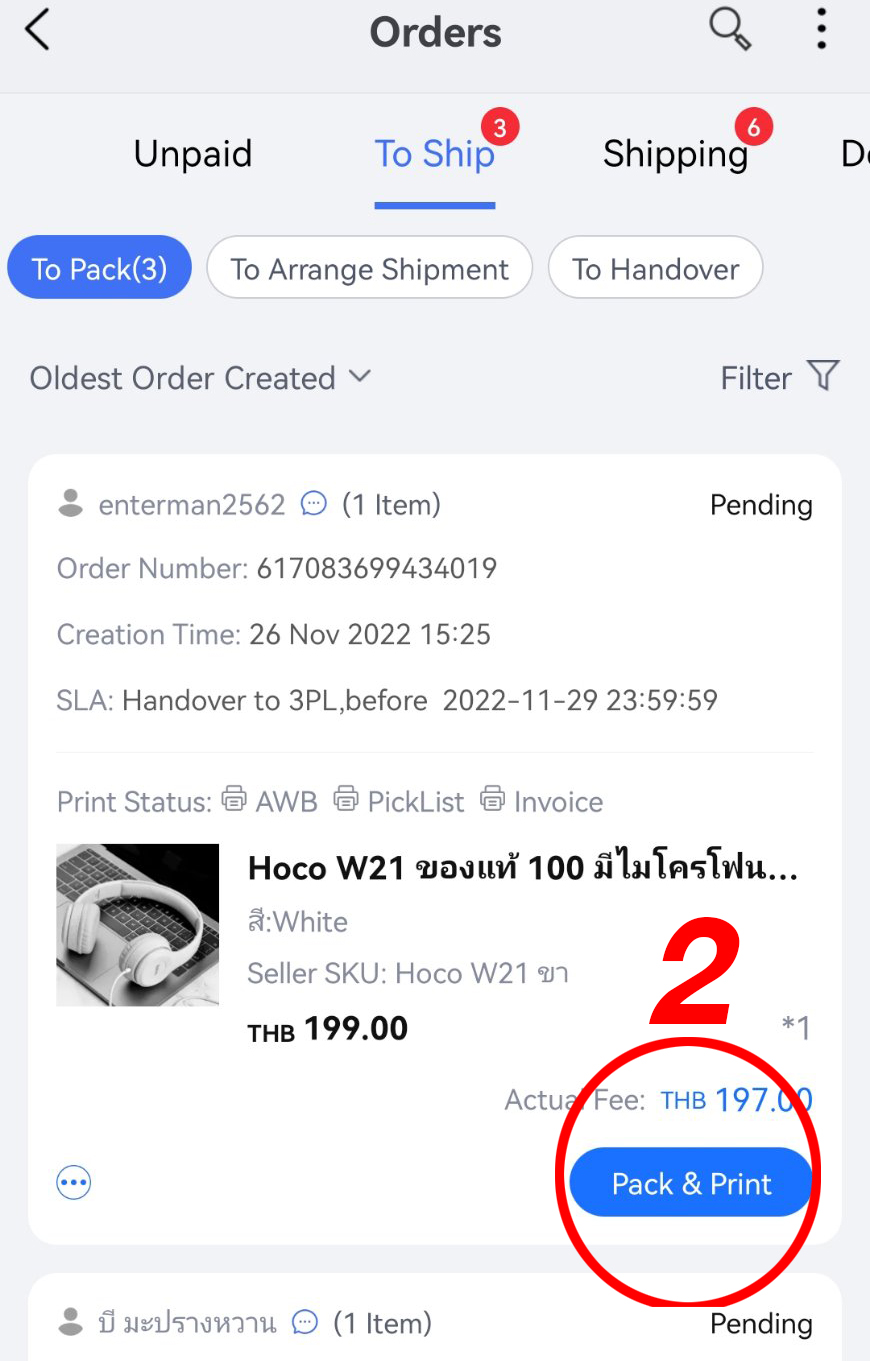
Task: Switch to the Shipping tab
Action: [675, 154]
